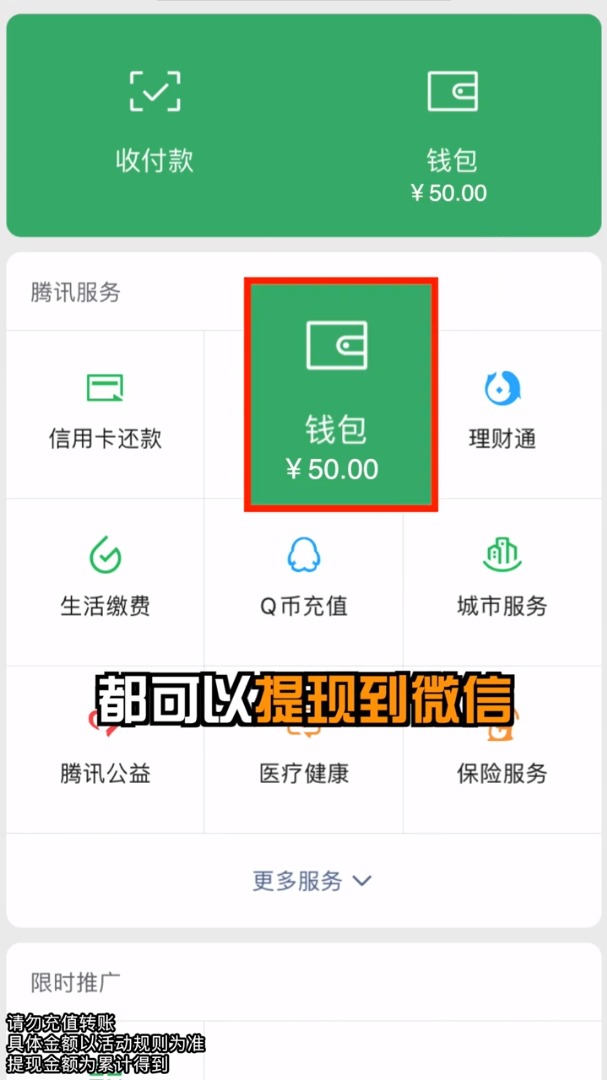
Task: Select 保险服务
Action: point(502,760)
